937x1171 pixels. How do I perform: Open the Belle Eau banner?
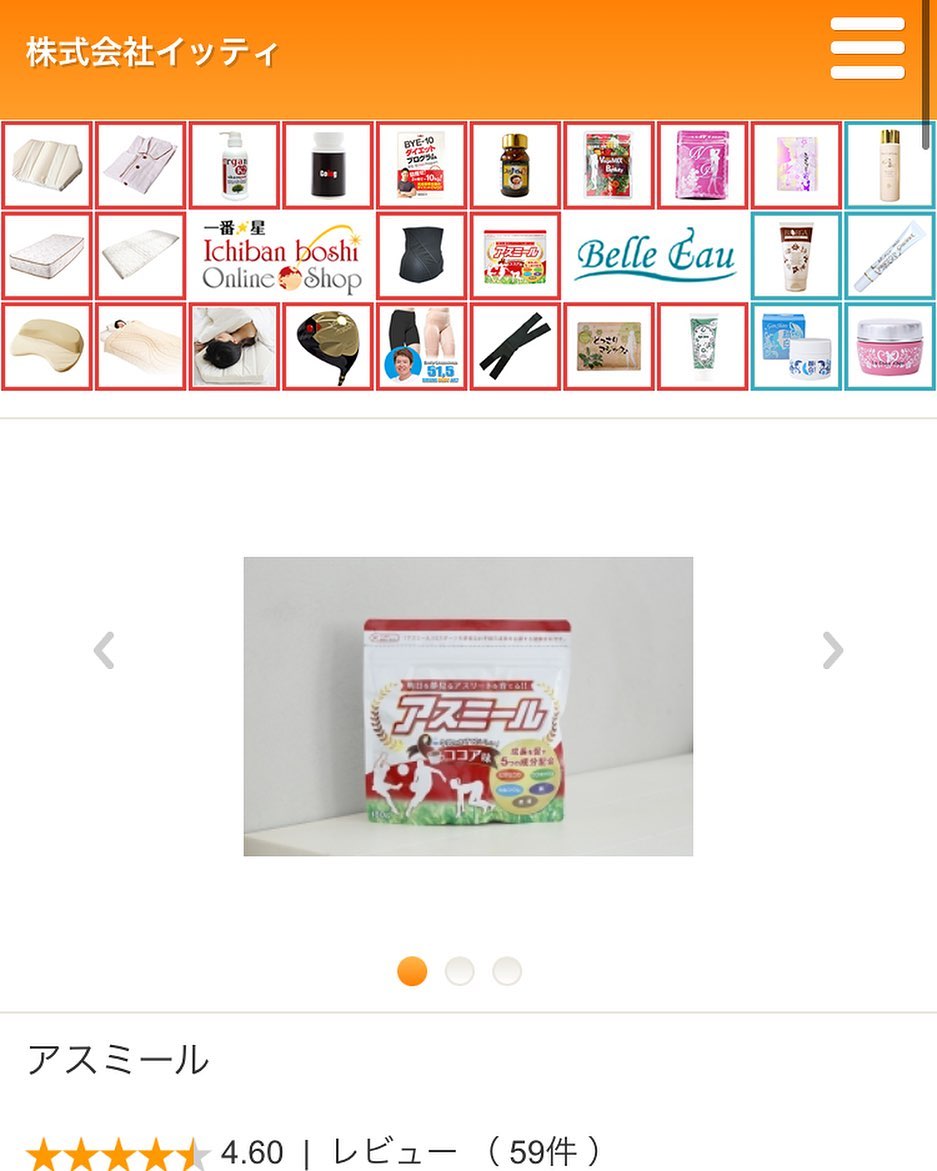click(655, 256)
